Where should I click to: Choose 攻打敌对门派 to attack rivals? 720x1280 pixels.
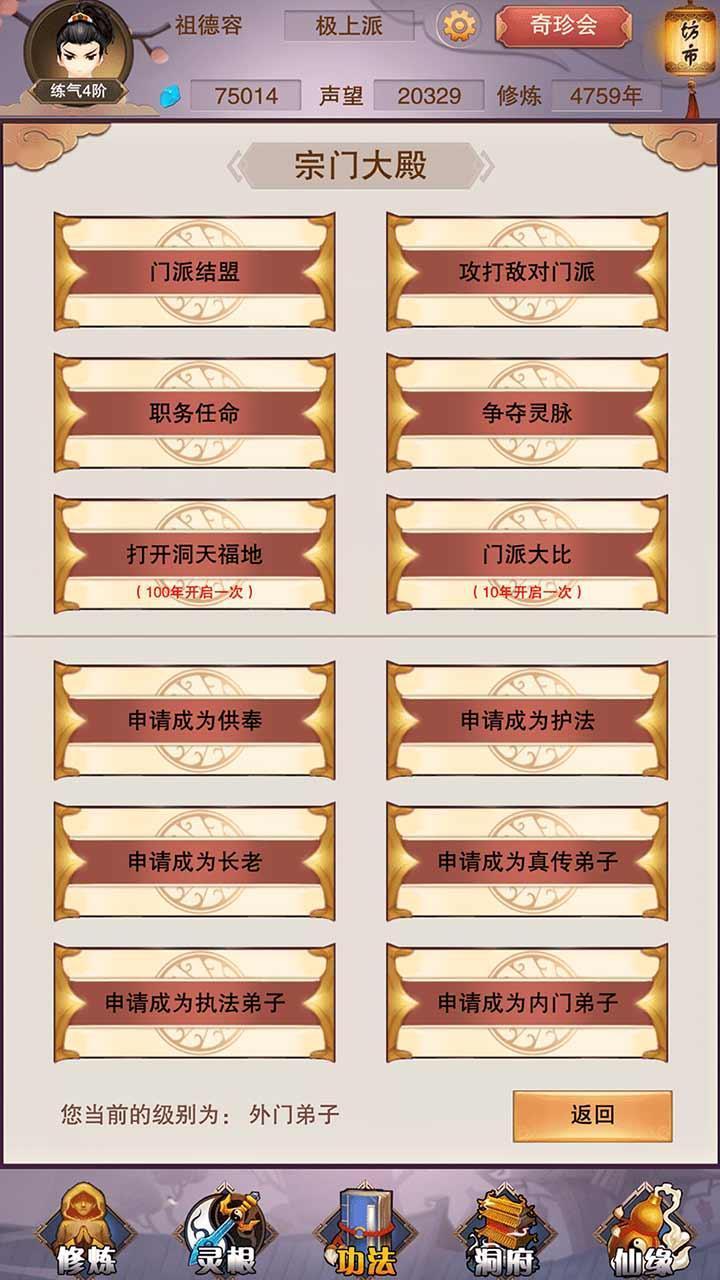(527, 271)
